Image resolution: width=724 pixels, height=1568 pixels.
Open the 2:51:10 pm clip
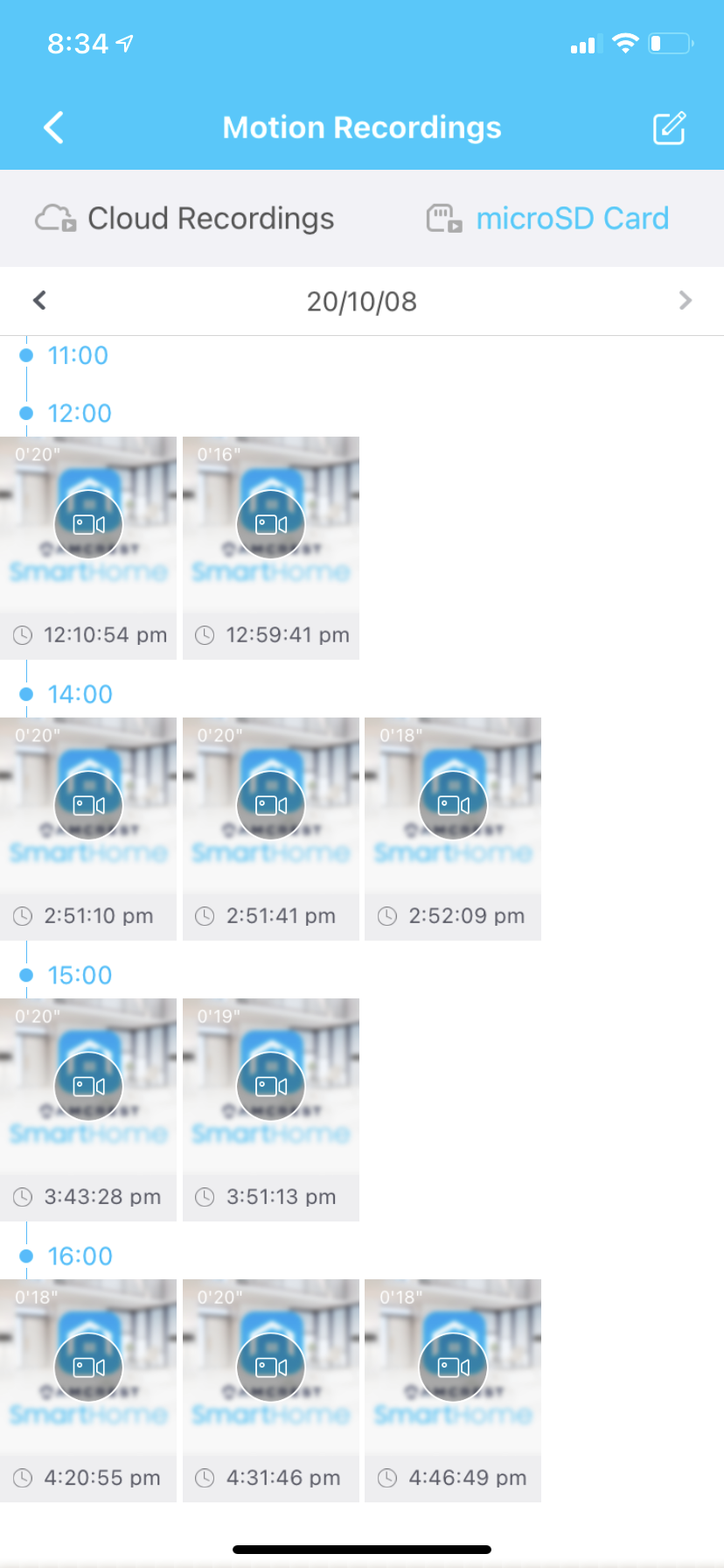(88, 829)
